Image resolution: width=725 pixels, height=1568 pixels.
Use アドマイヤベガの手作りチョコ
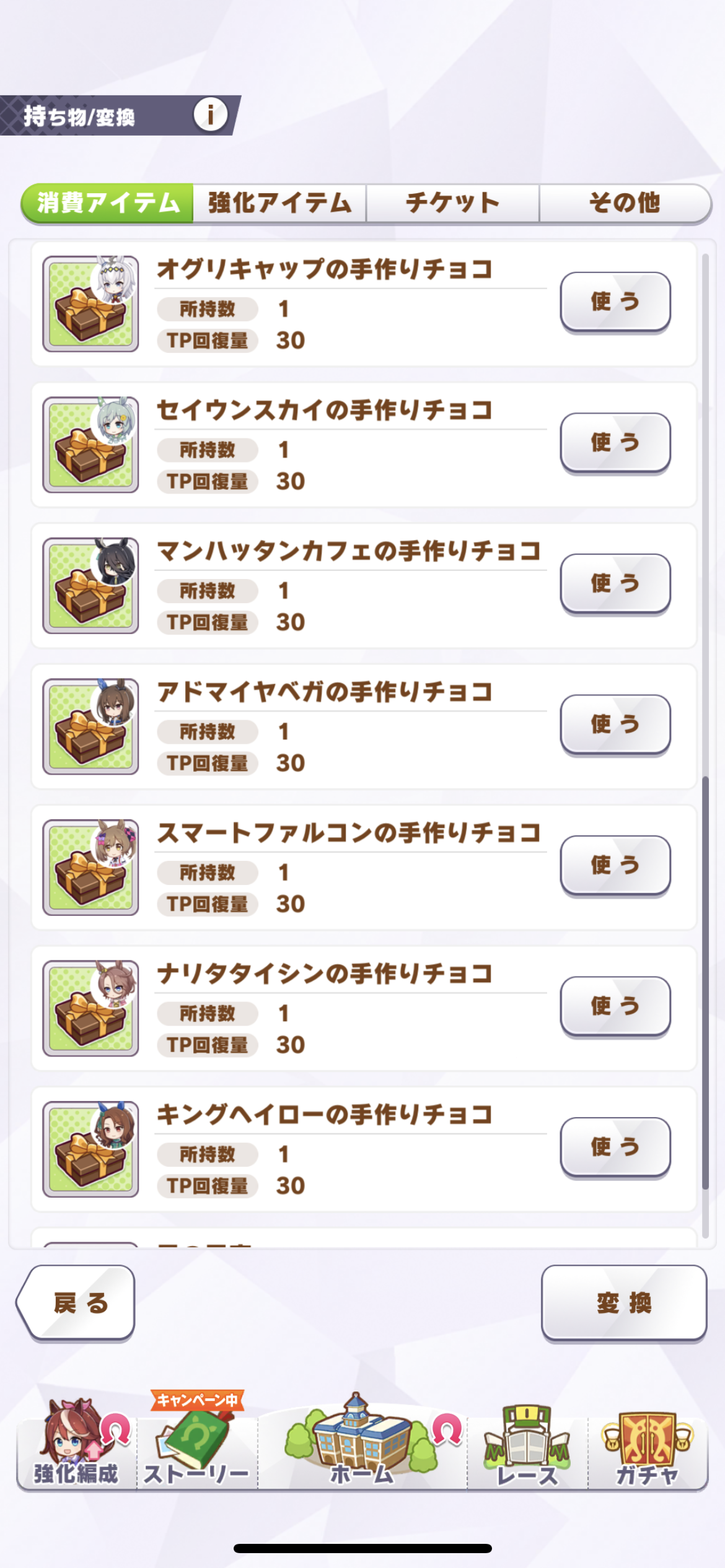(615, 724)
